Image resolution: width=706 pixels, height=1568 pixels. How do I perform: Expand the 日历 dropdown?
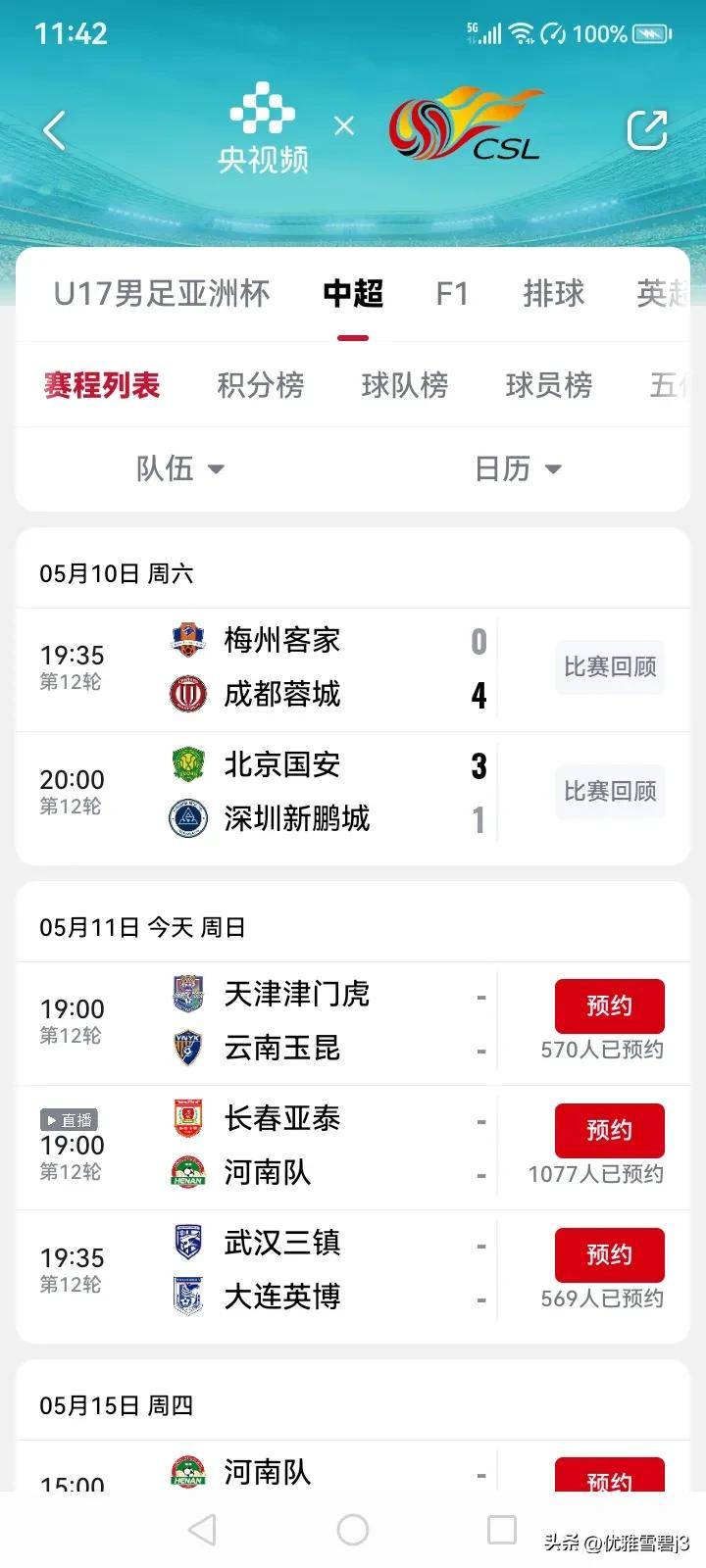pos(518,468)
